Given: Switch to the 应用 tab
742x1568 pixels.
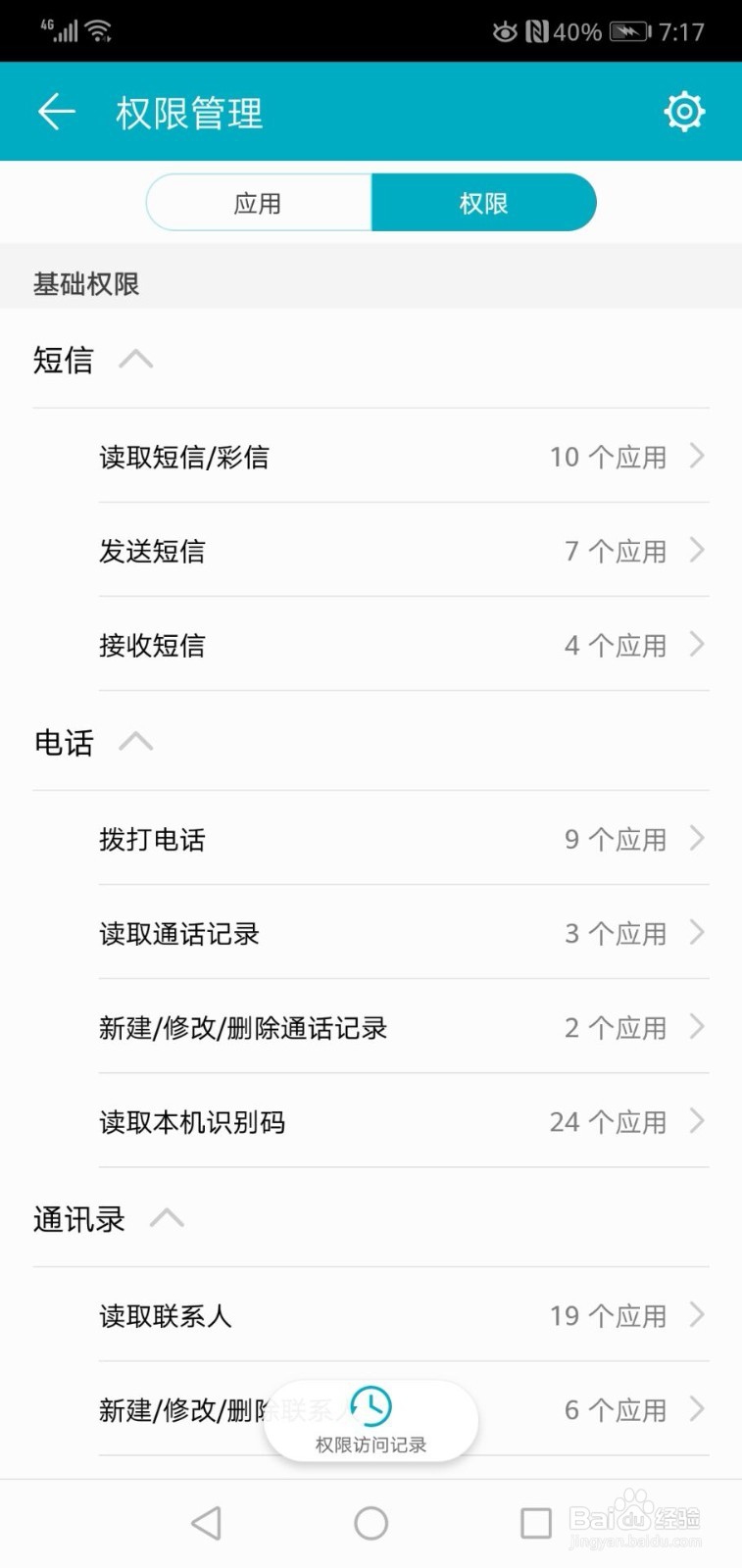Looking at the screenshot, I should coord(258,202).
